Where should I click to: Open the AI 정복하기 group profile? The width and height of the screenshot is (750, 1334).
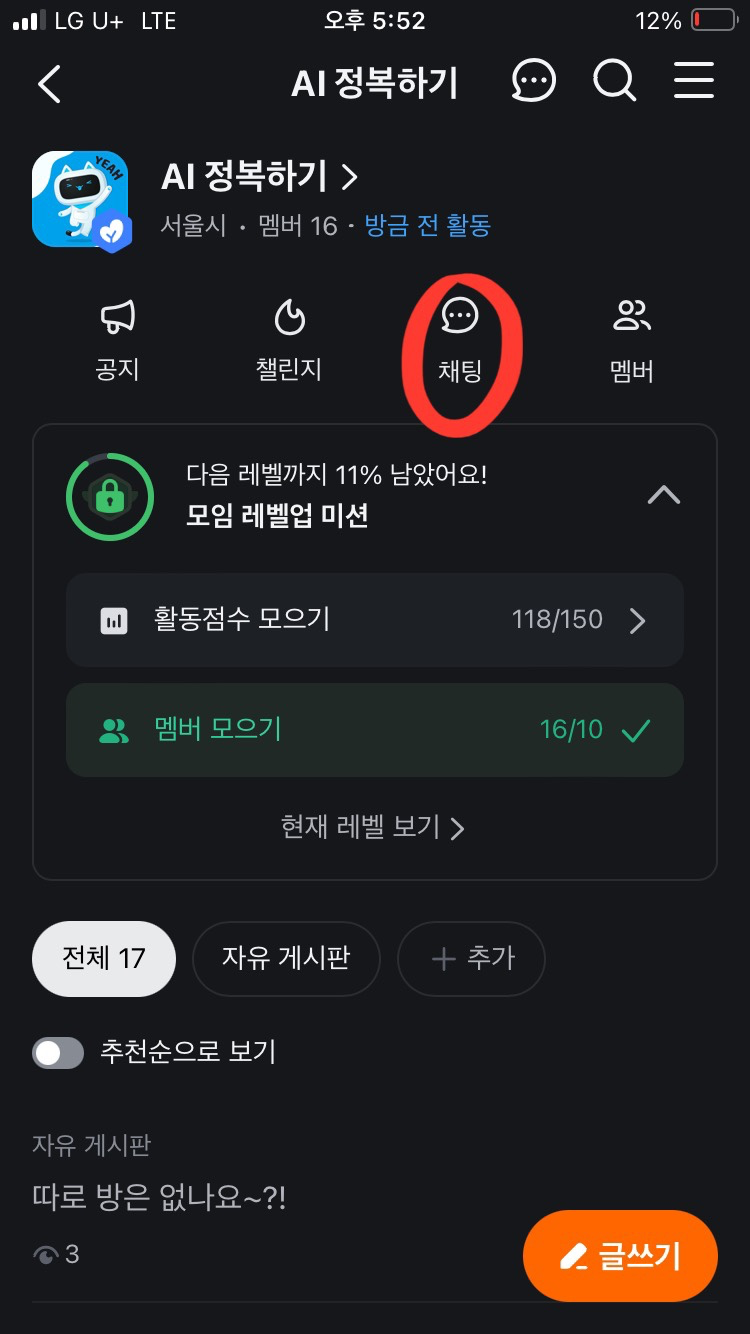coord(258,178)
